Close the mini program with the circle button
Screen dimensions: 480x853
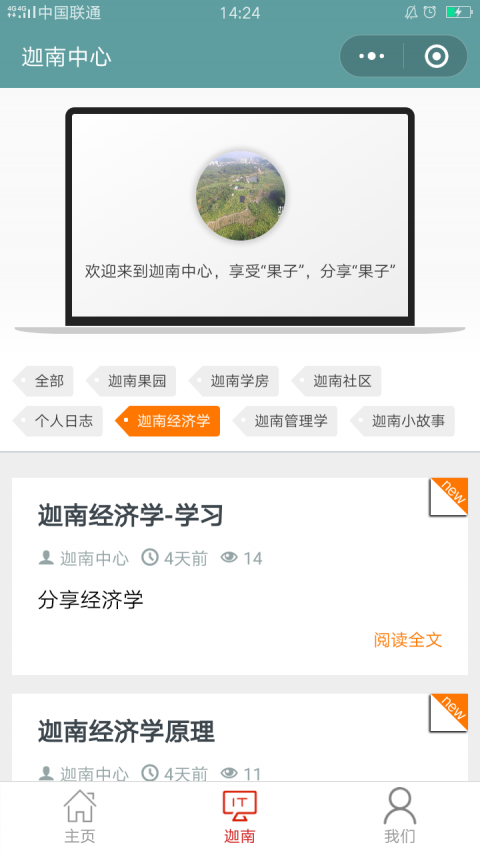tap(436, 56)
